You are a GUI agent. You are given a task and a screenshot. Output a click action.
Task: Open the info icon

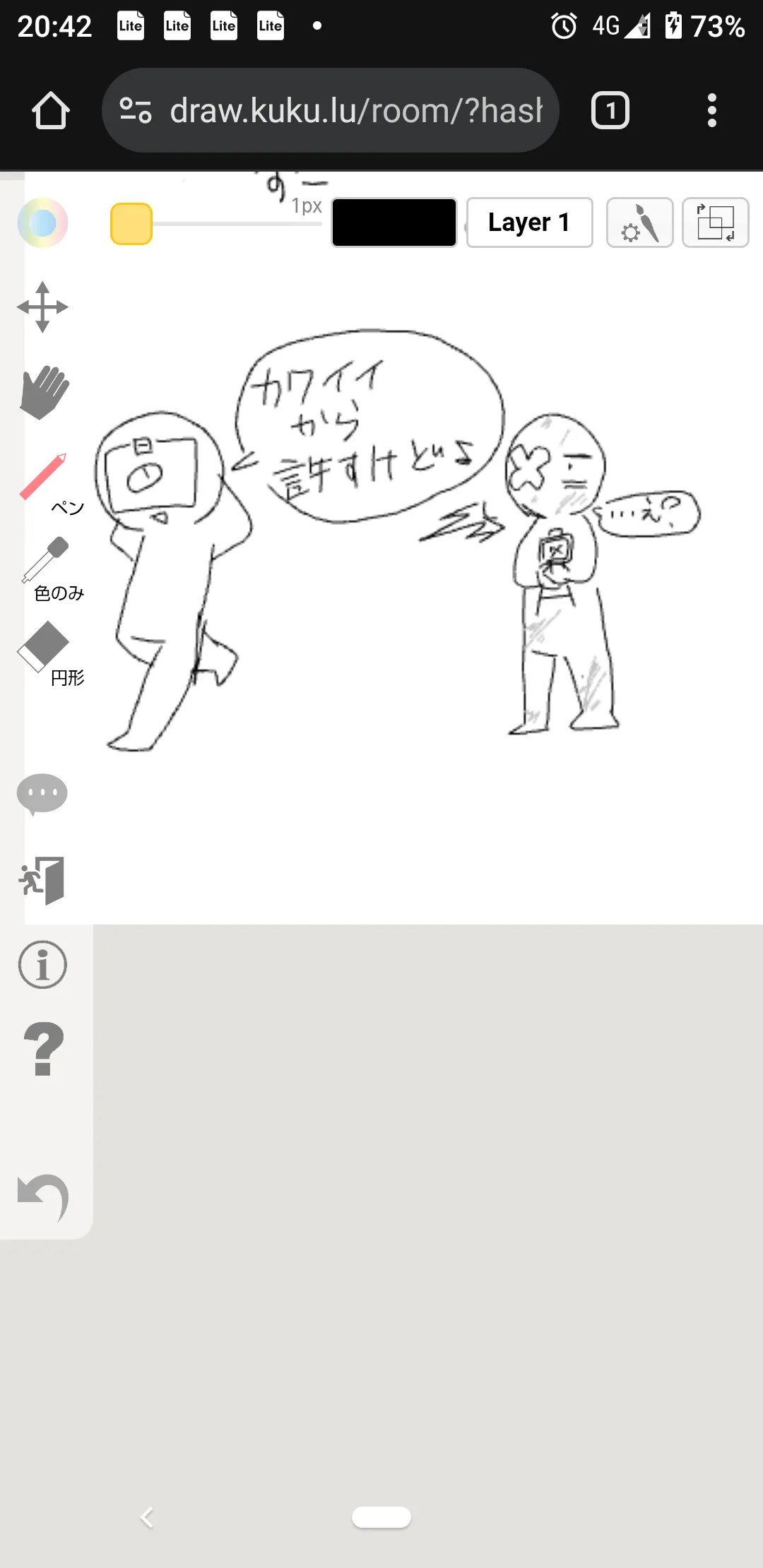click(x=42, y=965)
